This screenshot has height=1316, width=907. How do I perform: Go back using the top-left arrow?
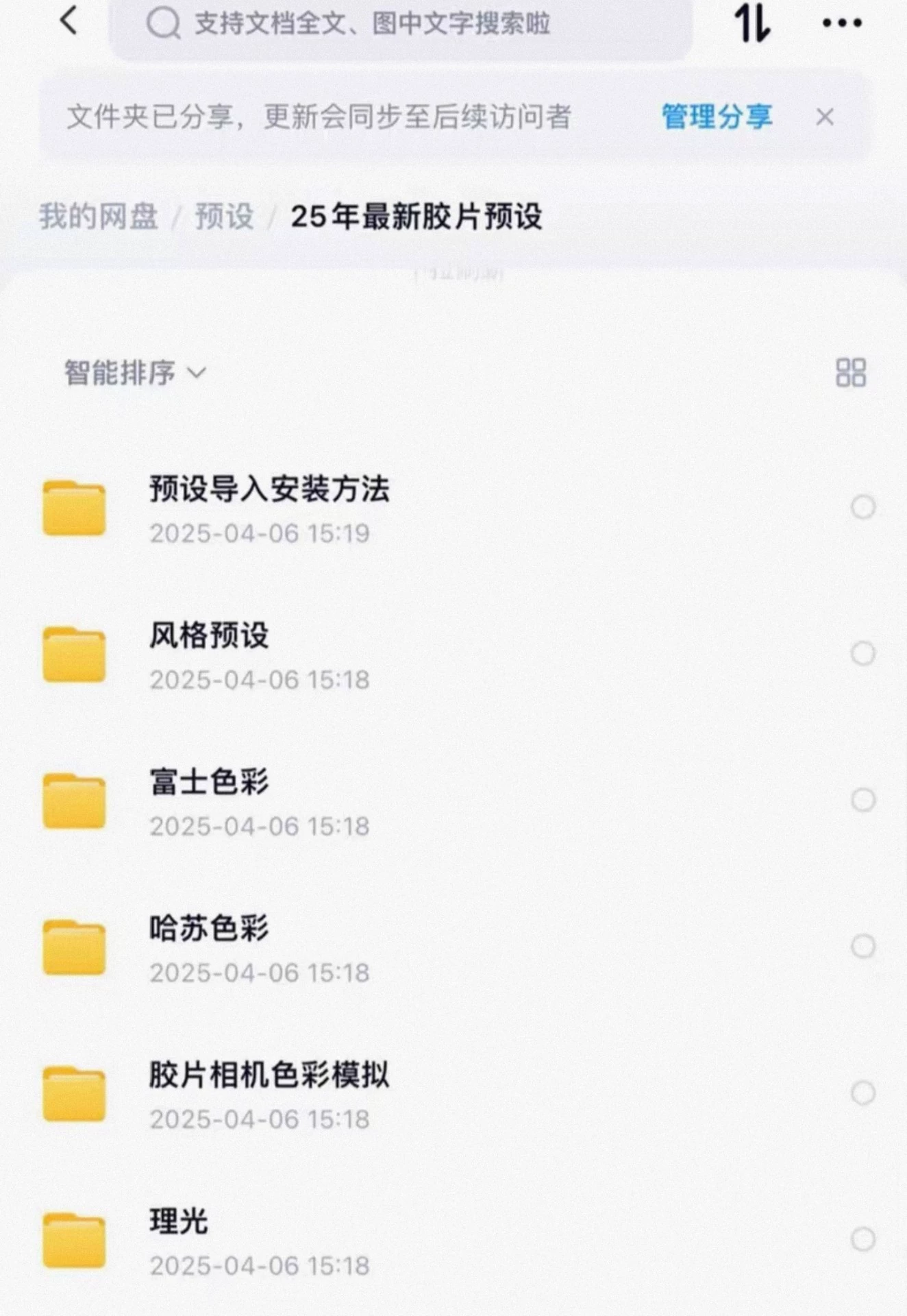(x=69, y=21)
